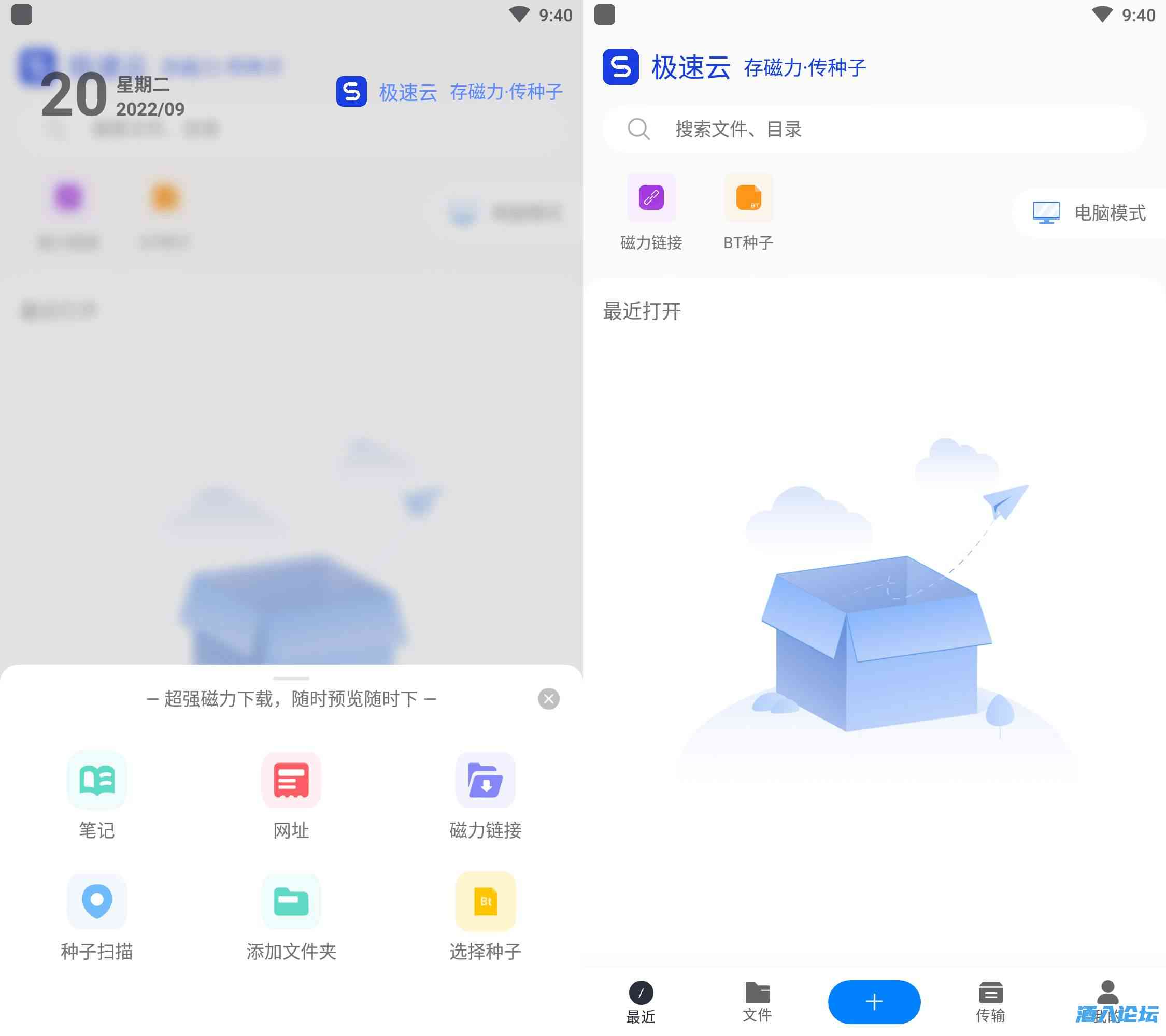Create a new 笔记 note

point(96,793)
